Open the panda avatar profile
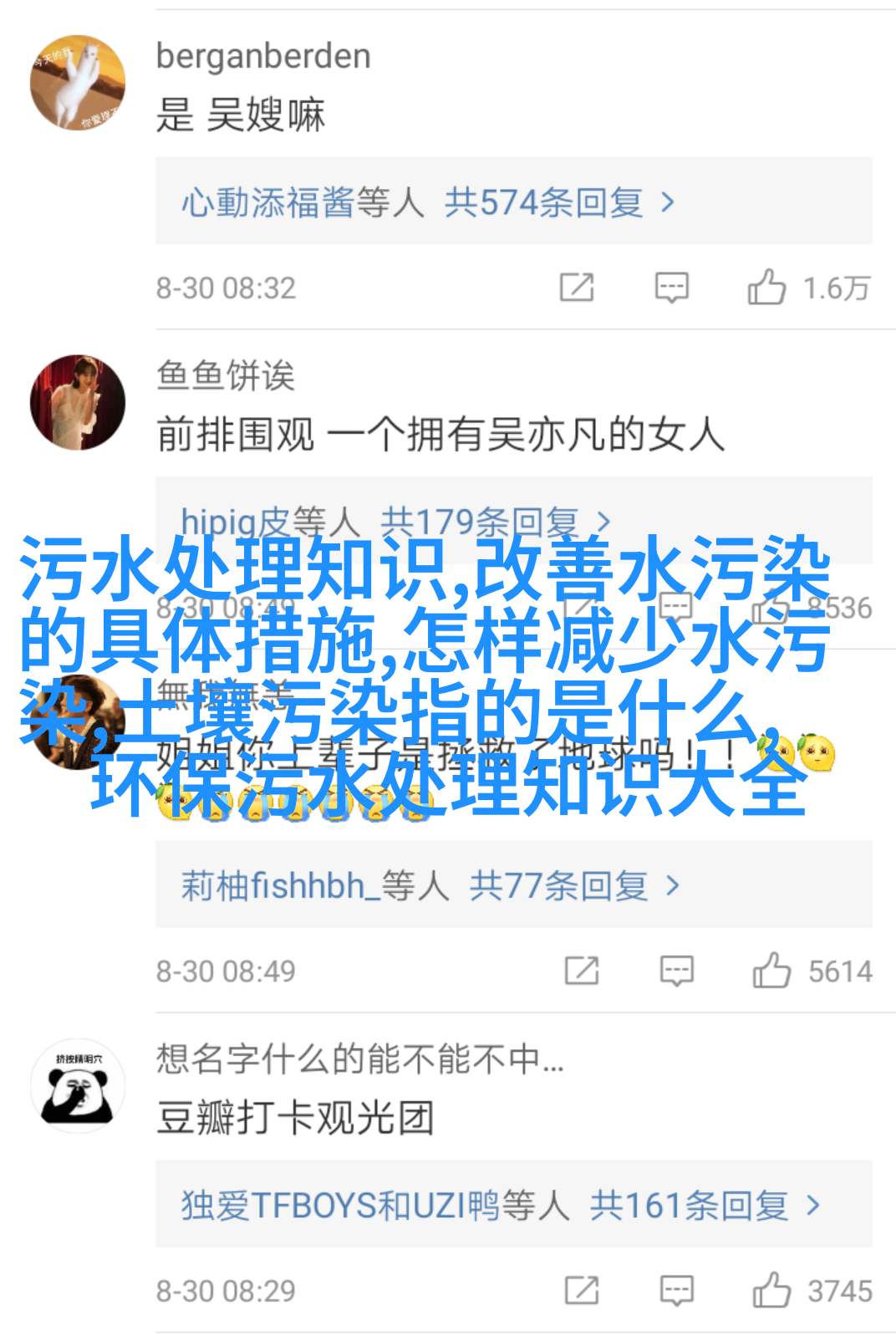Screen dimensions: 896x1335 (x=78, y=1086)
